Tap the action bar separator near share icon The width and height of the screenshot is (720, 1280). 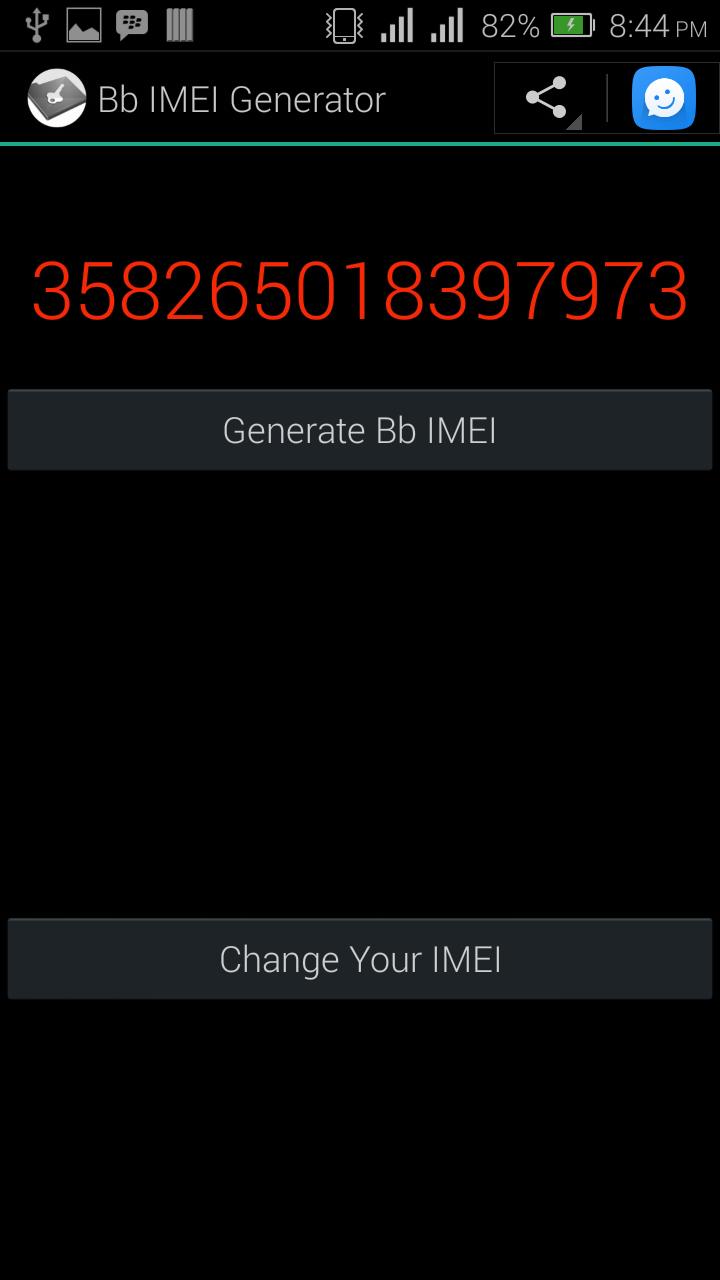click(605, 97)
